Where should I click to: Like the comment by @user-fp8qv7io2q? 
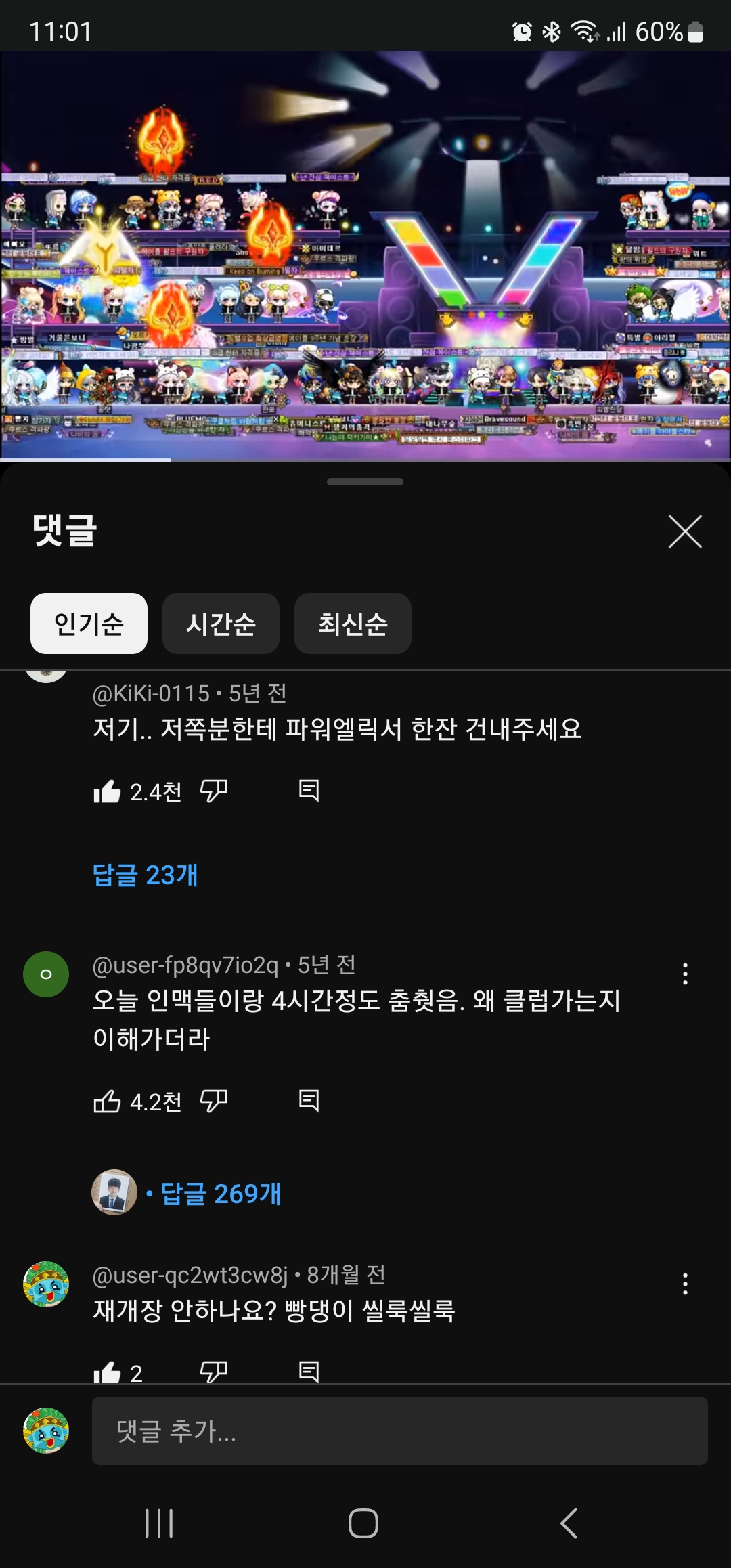(107, 1102)
